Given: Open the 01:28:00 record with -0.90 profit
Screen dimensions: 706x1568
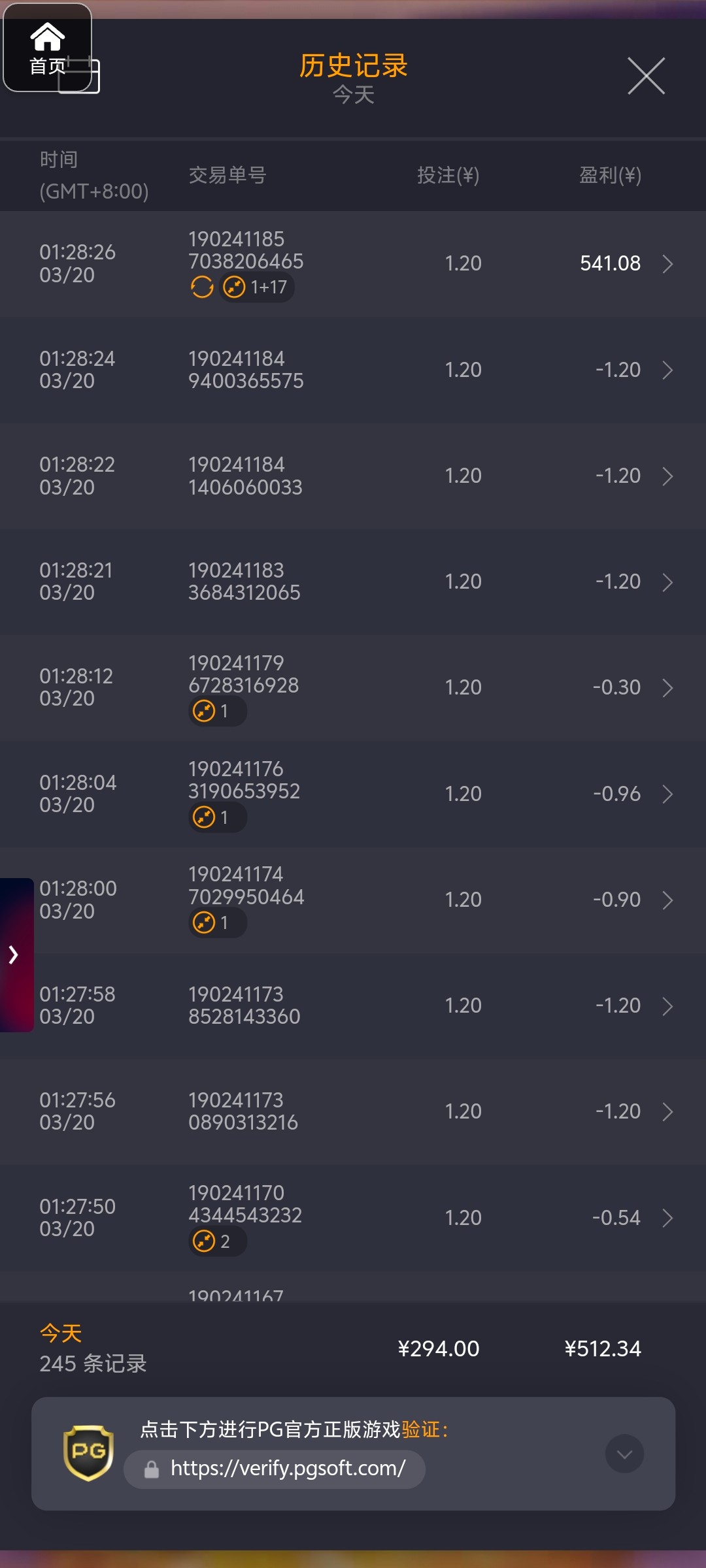Looking at the screenshot, I should coord(353,900).
